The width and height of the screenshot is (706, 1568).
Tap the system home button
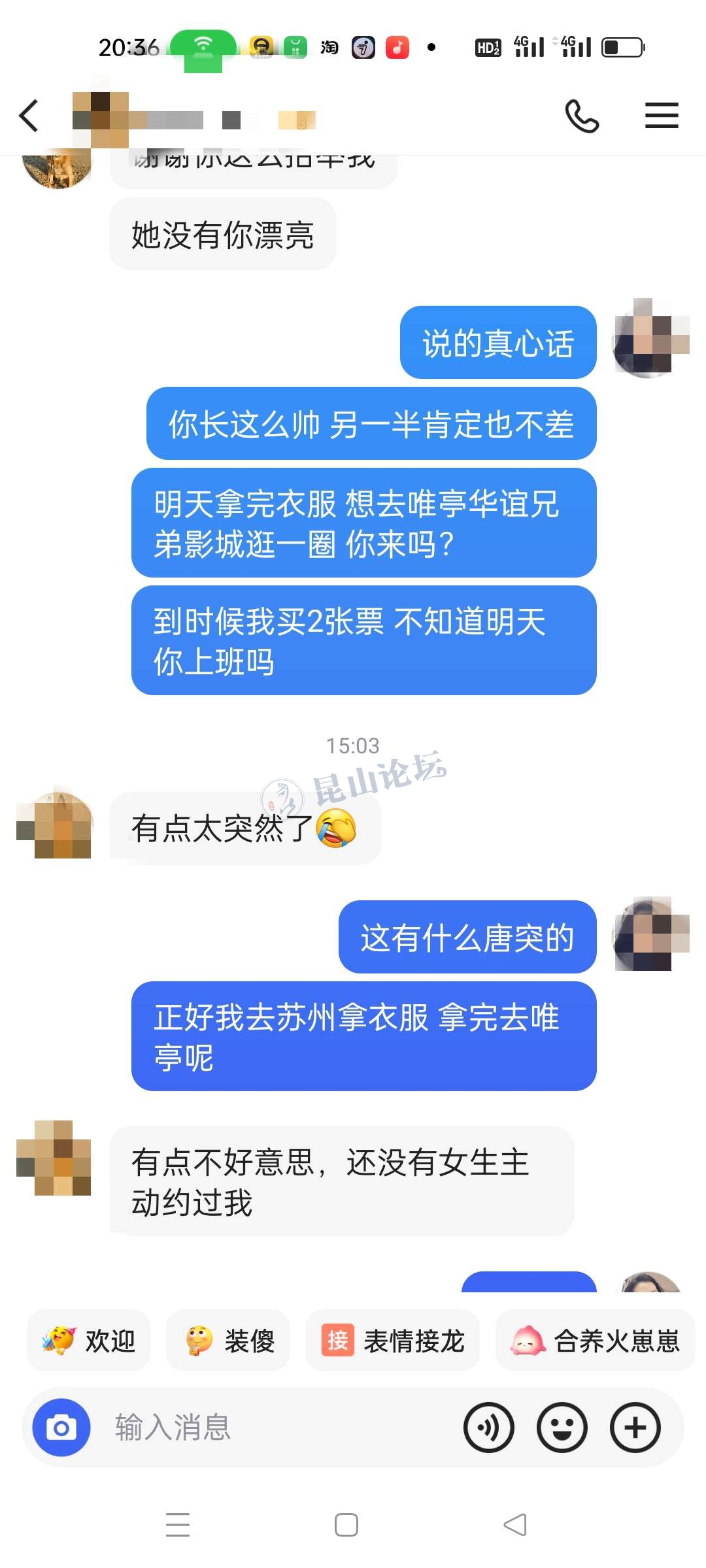[x=346, y=1525]
